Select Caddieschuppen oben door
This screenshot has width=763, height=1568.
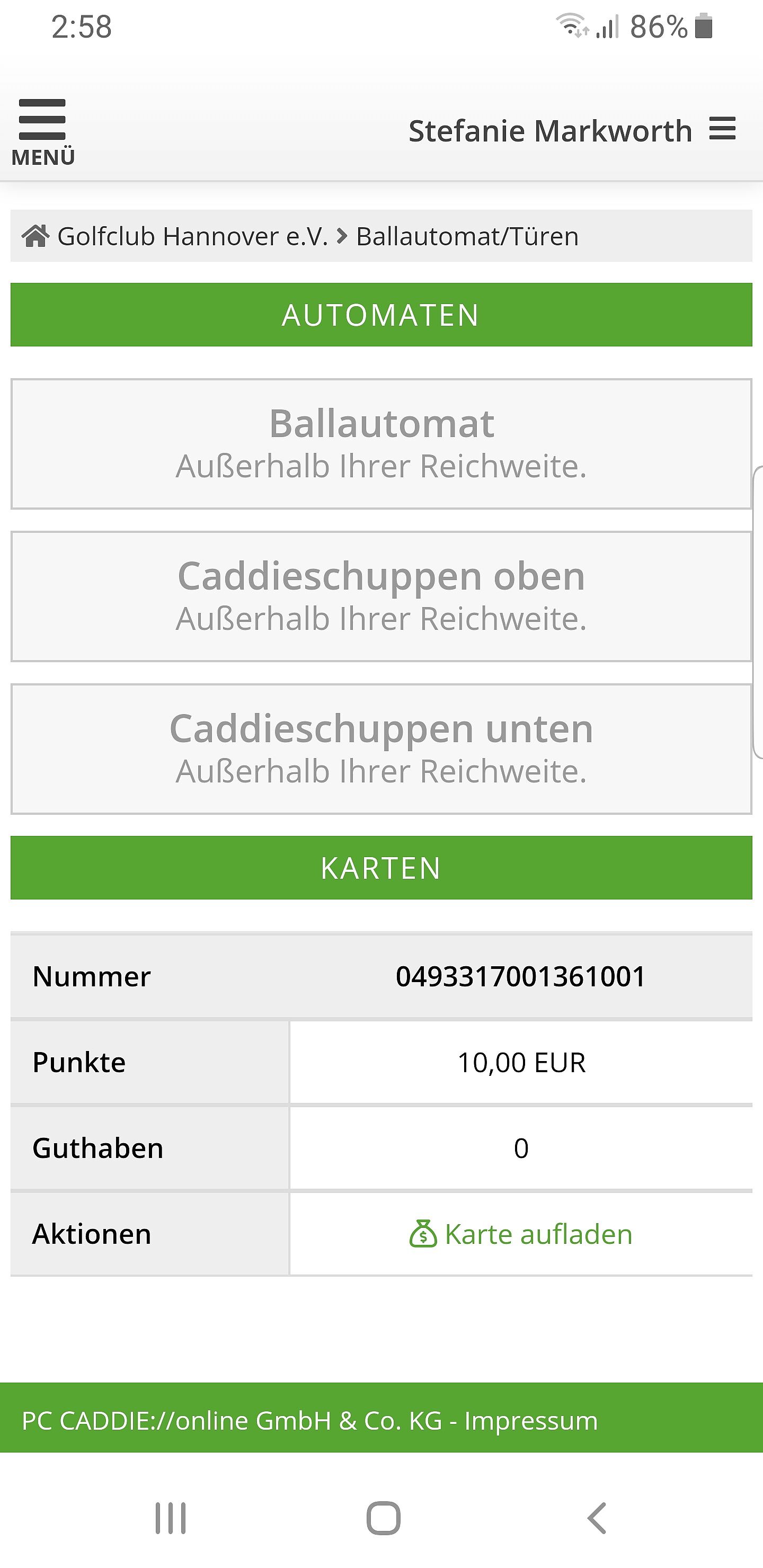click(381, 596)
